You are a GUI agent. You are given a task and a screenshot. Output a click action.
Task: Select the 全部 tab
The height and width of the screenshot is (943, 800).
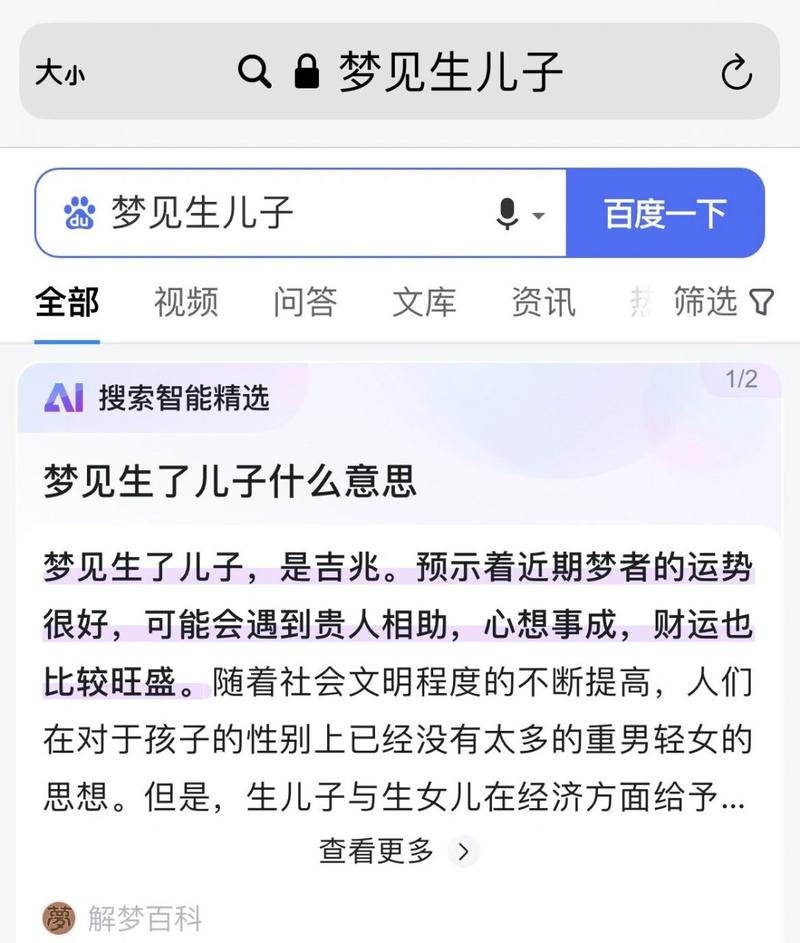click(67, 301)
